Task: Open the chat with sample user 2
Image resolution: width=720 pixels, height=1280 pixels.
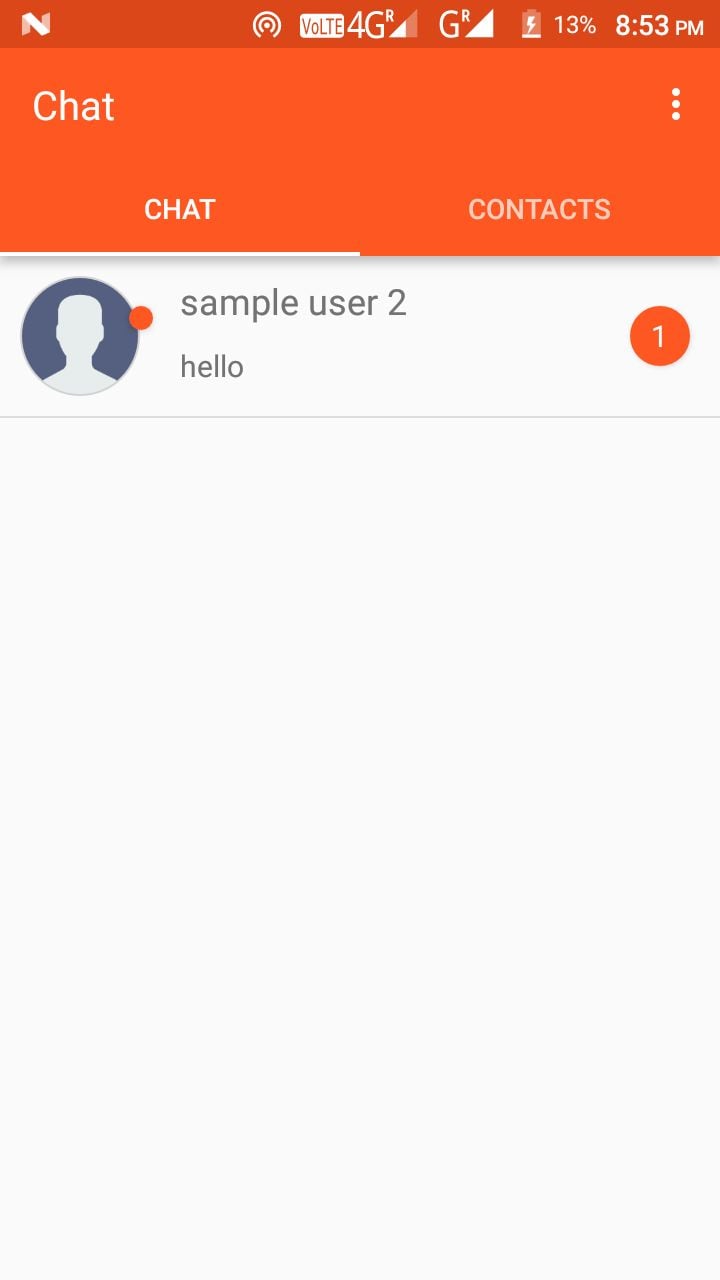Action: (360, 335)
